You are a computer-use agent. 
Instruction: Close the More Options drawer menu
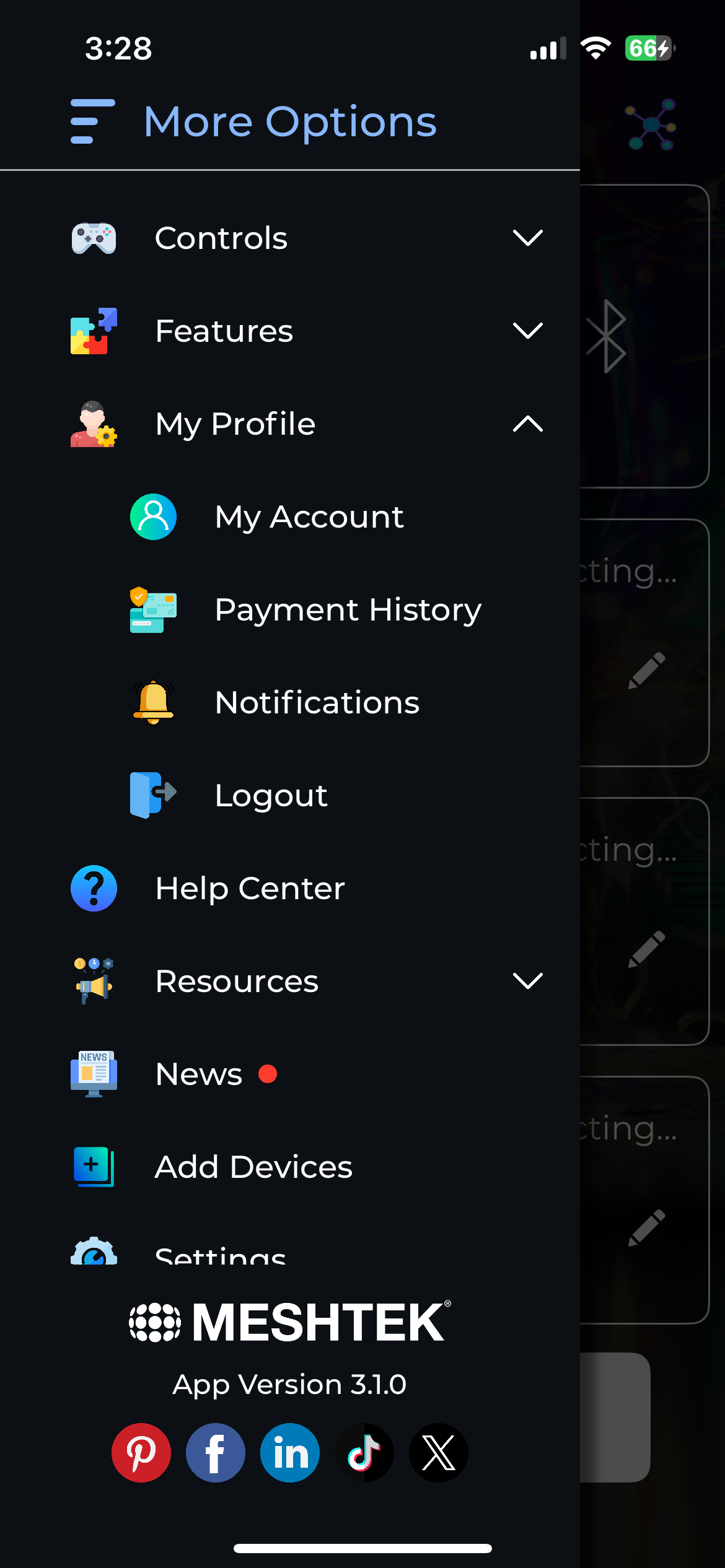(93, 121)
